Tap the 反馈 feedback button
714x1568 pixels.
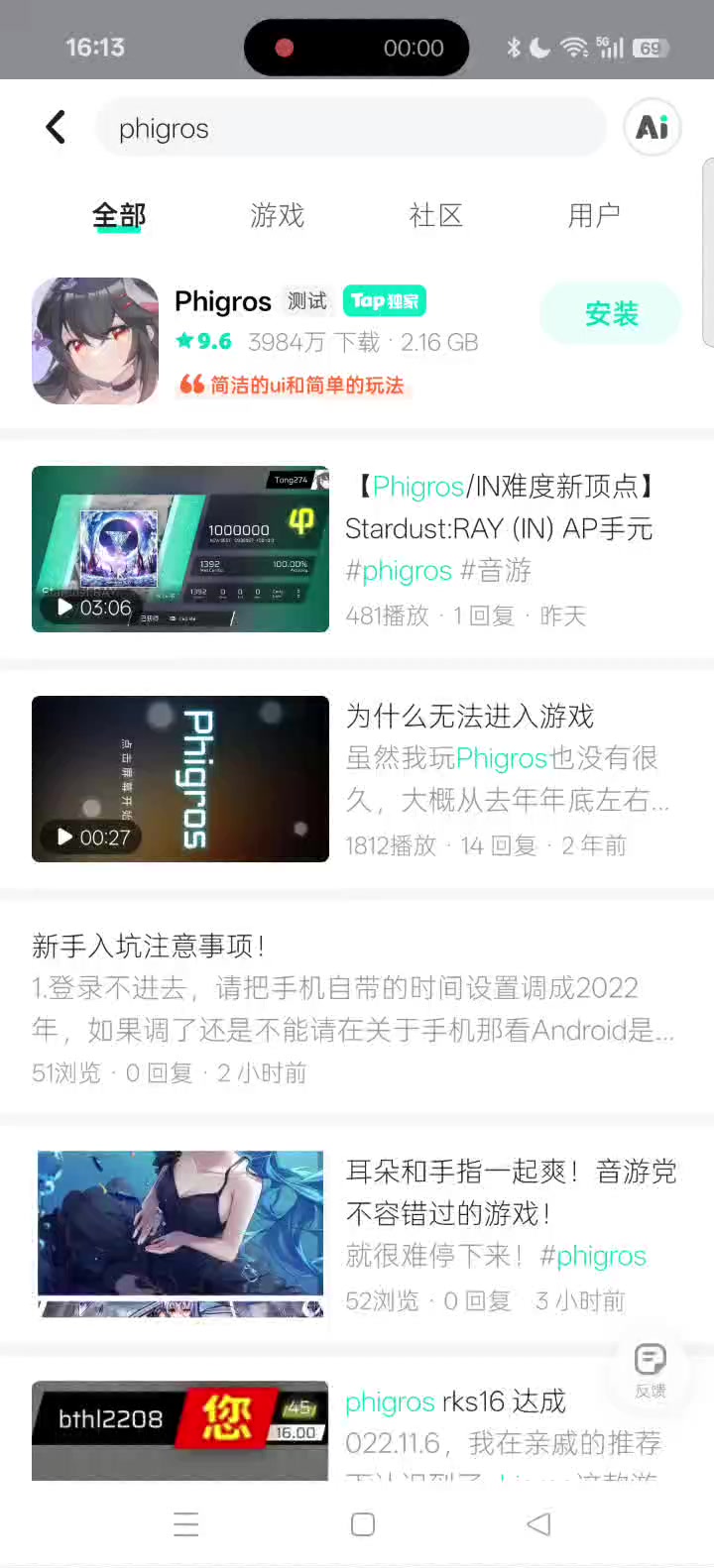pyautogui.click(x=651, y=1370)
